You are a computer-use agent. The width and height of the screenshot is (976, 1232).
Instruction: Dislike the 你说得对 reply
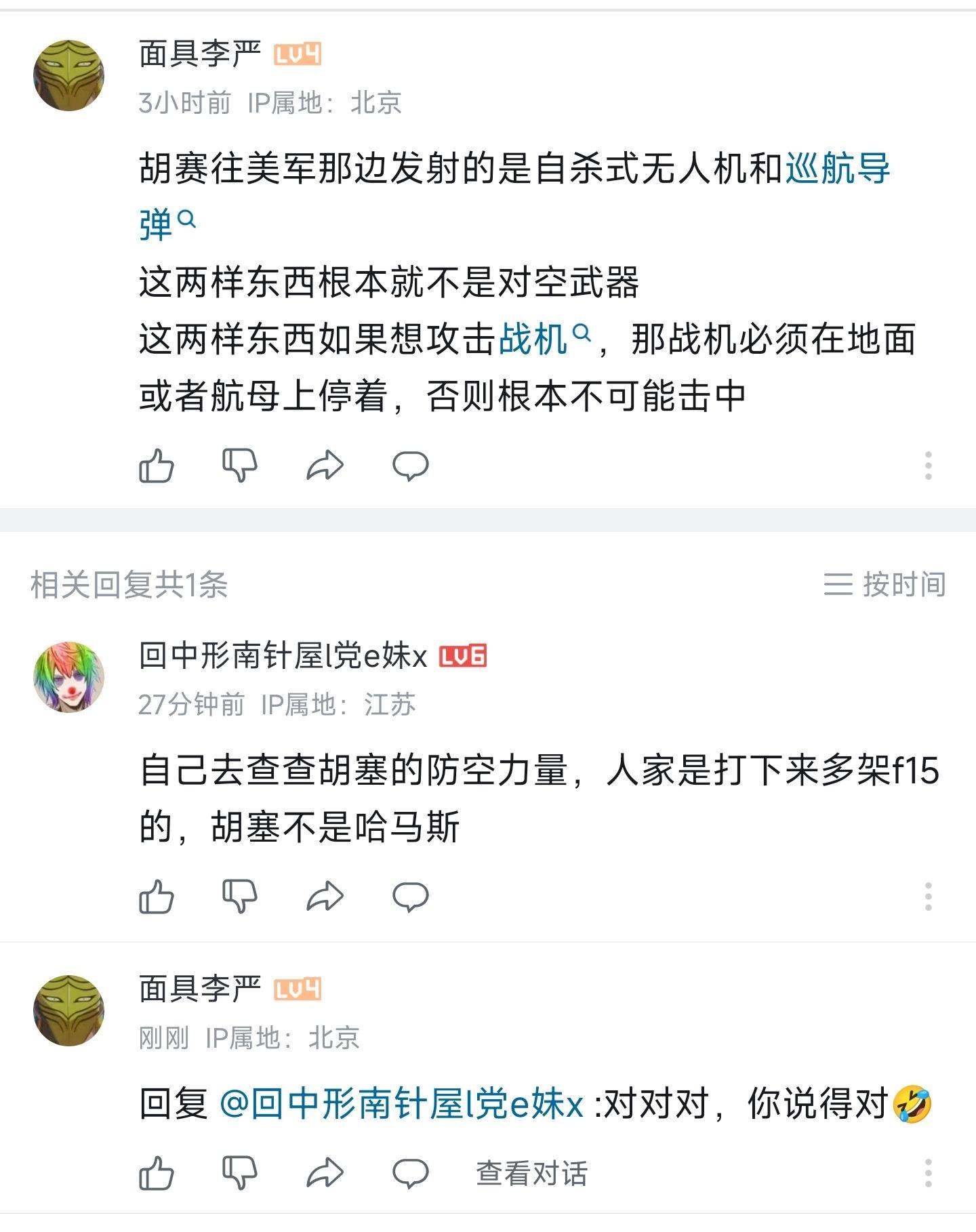tap(240, 1173)
